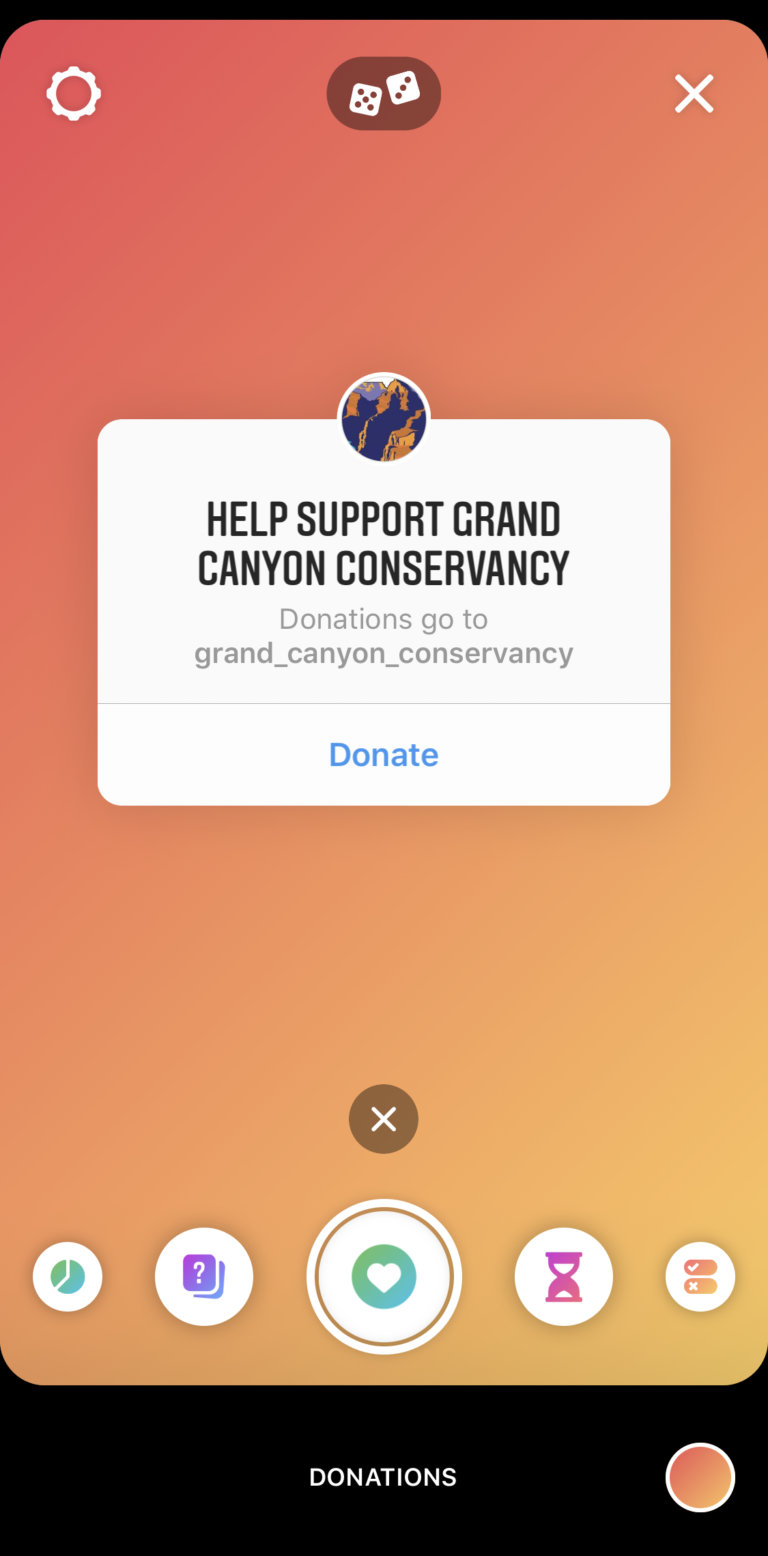Select the Poll results pie chart sticker

tap(67, 1276)
